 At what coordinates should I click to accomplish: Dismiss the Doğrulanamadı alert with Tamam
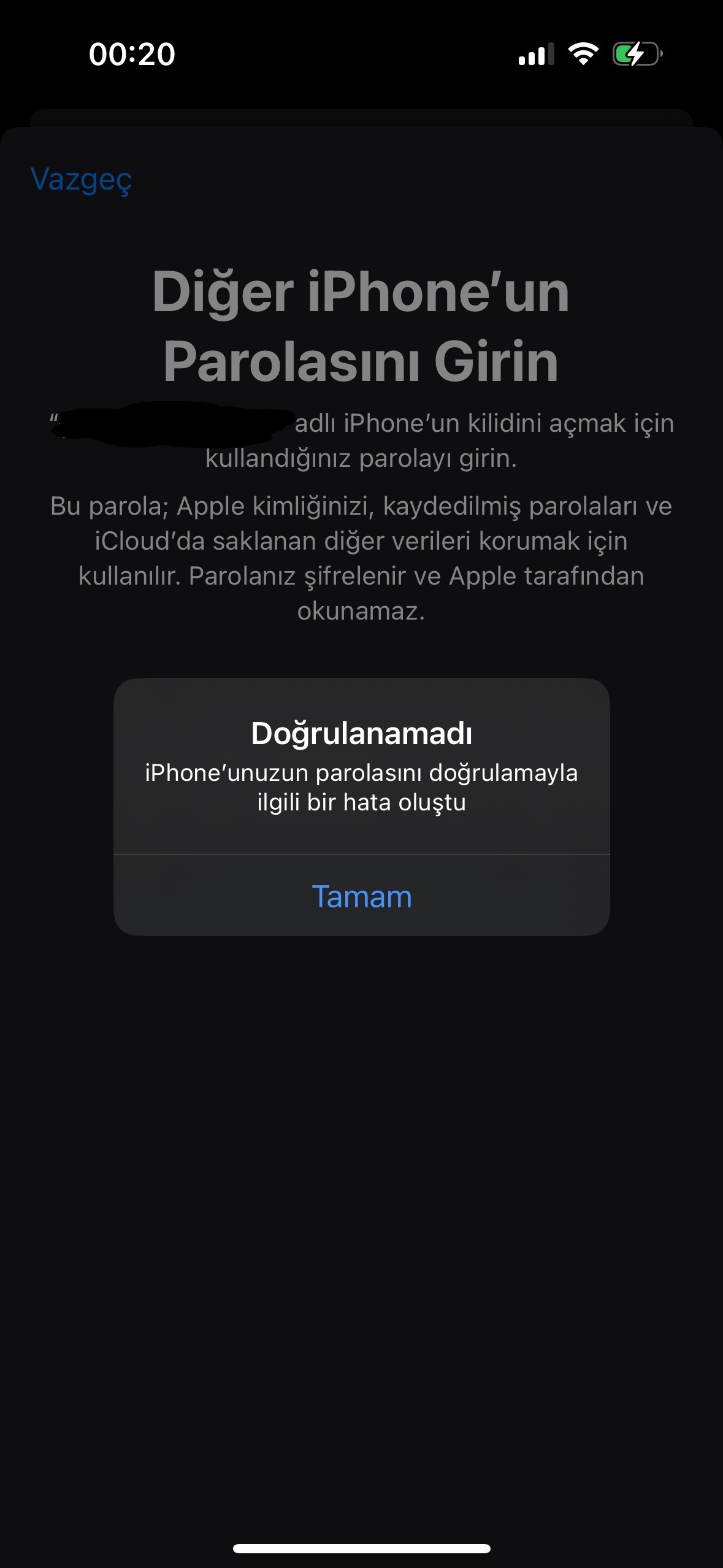tap(361, 896)
